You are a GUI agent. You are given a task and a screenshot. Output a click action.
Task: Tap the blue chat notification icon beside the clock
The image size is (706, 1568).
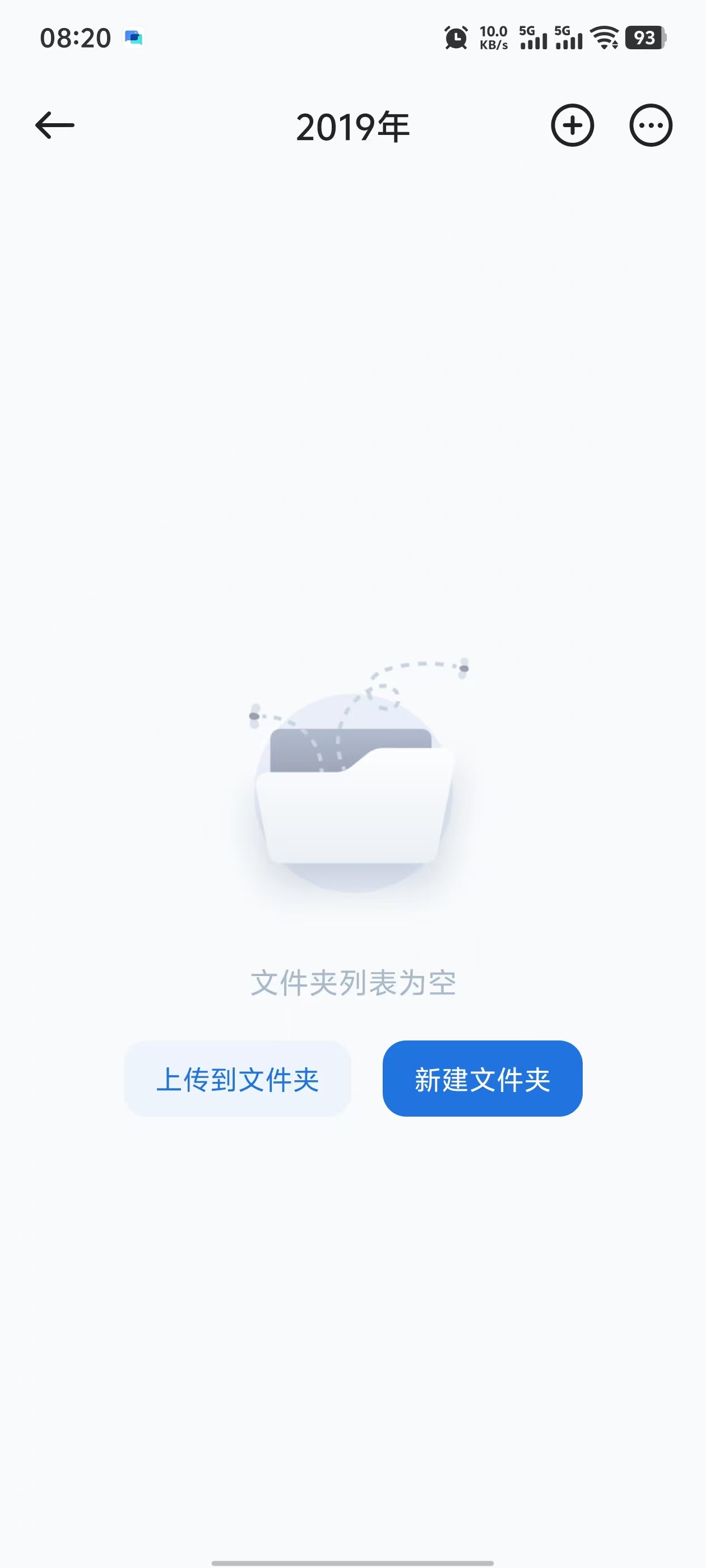pos(133,36)
